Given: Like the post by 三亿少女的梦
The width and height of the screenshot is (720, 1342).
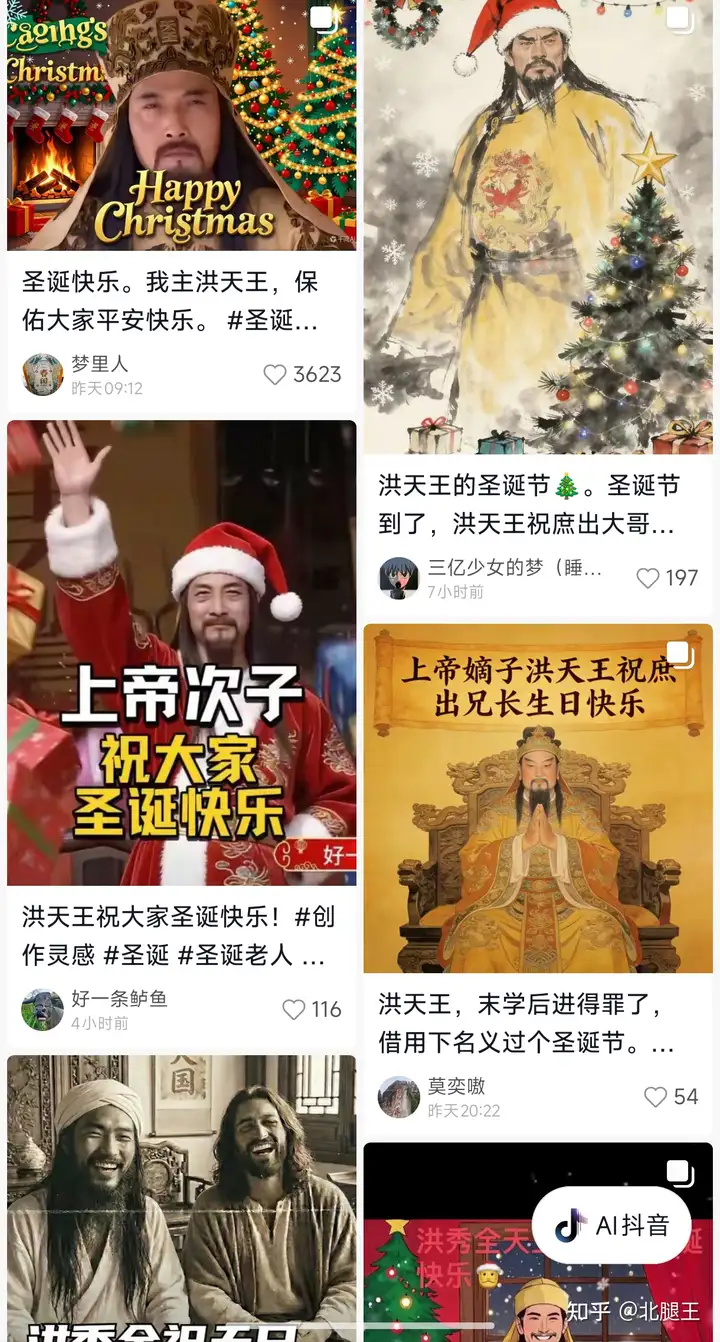Looking at the screenshot, I should click(648, 578).
